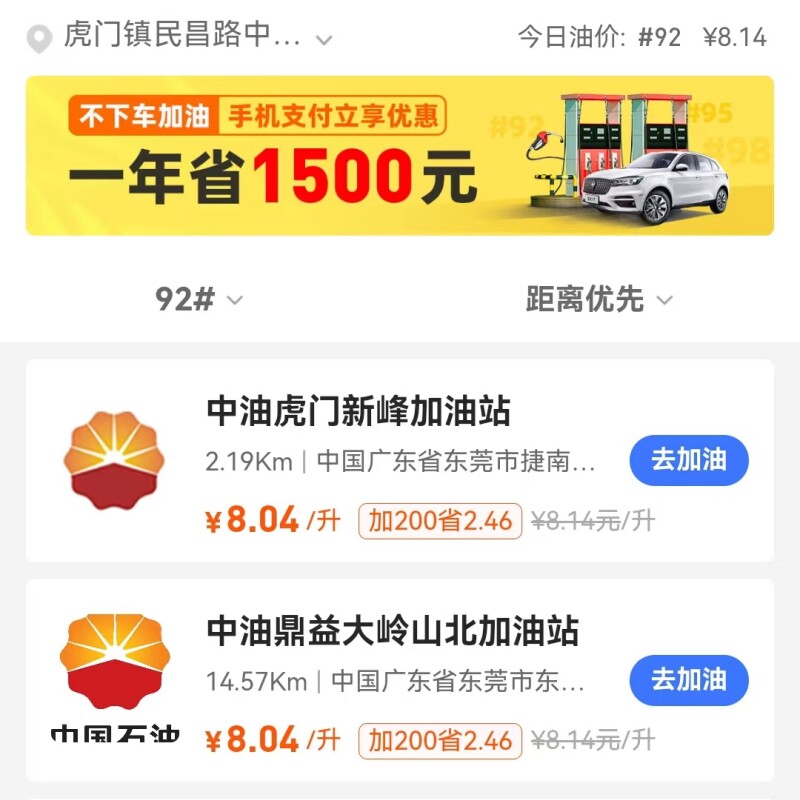Expand the 距离优先 sorting dropdown

pyautogui.click(x=599, y=299)
